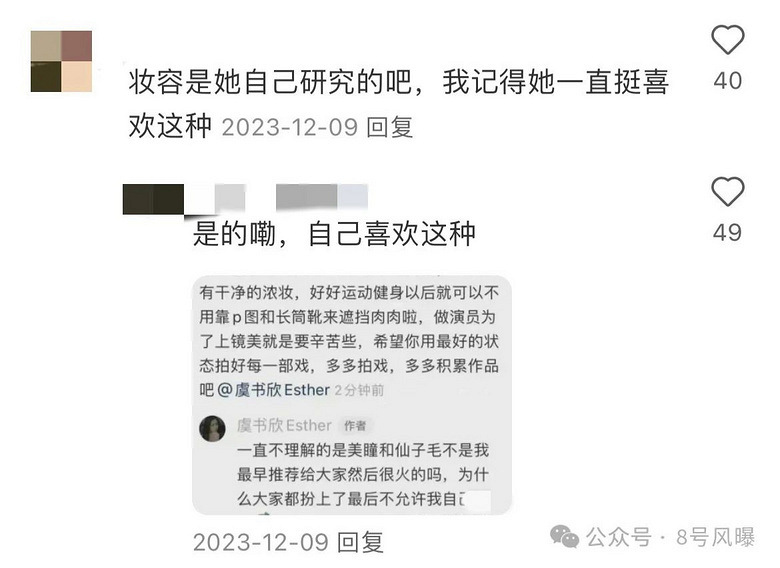
Task: Reply to the 是的嘞 comment with the image
Action: coord(360,542)
